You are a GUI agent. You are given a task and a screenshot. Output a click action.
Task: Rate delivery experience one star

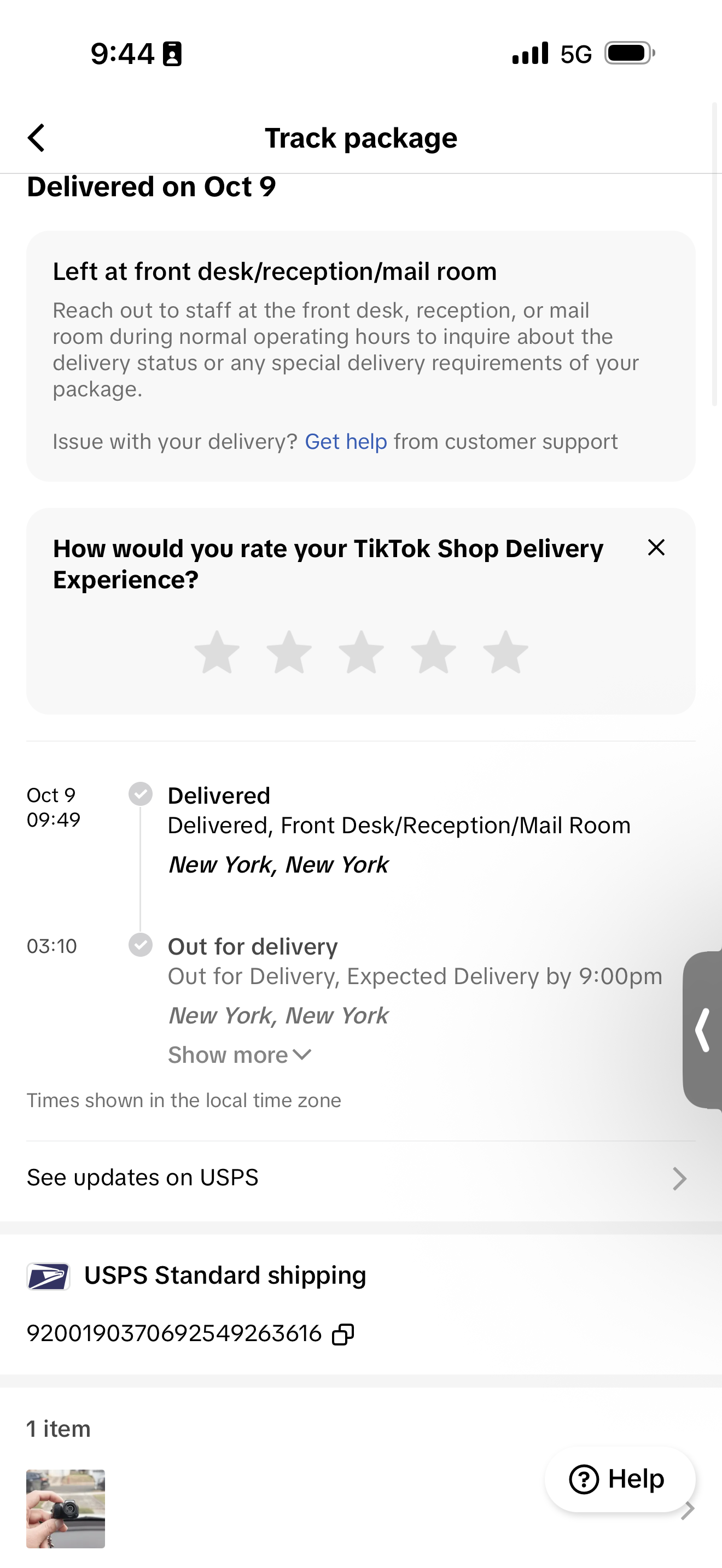pos(217,653)
